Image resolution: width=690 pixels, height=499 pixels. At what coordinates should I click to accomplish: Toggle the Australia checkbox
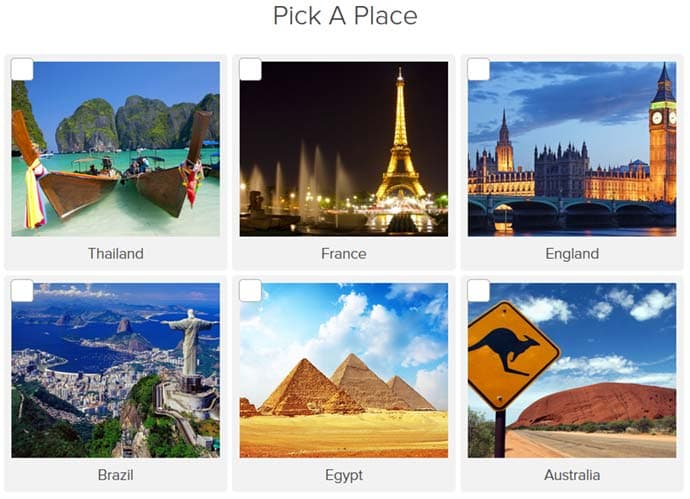[478, 290]
